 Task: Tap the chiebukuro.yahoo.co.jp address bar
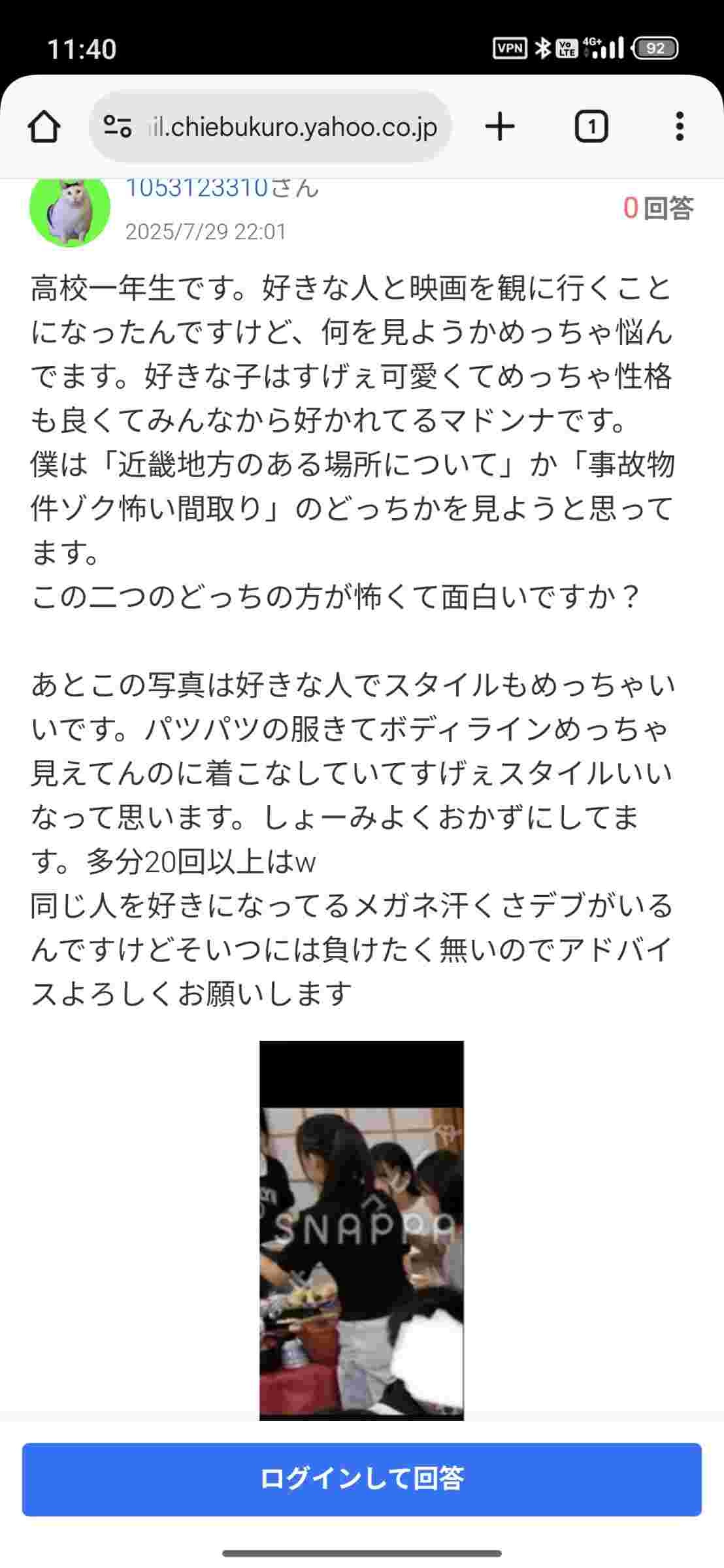[270, 127]
